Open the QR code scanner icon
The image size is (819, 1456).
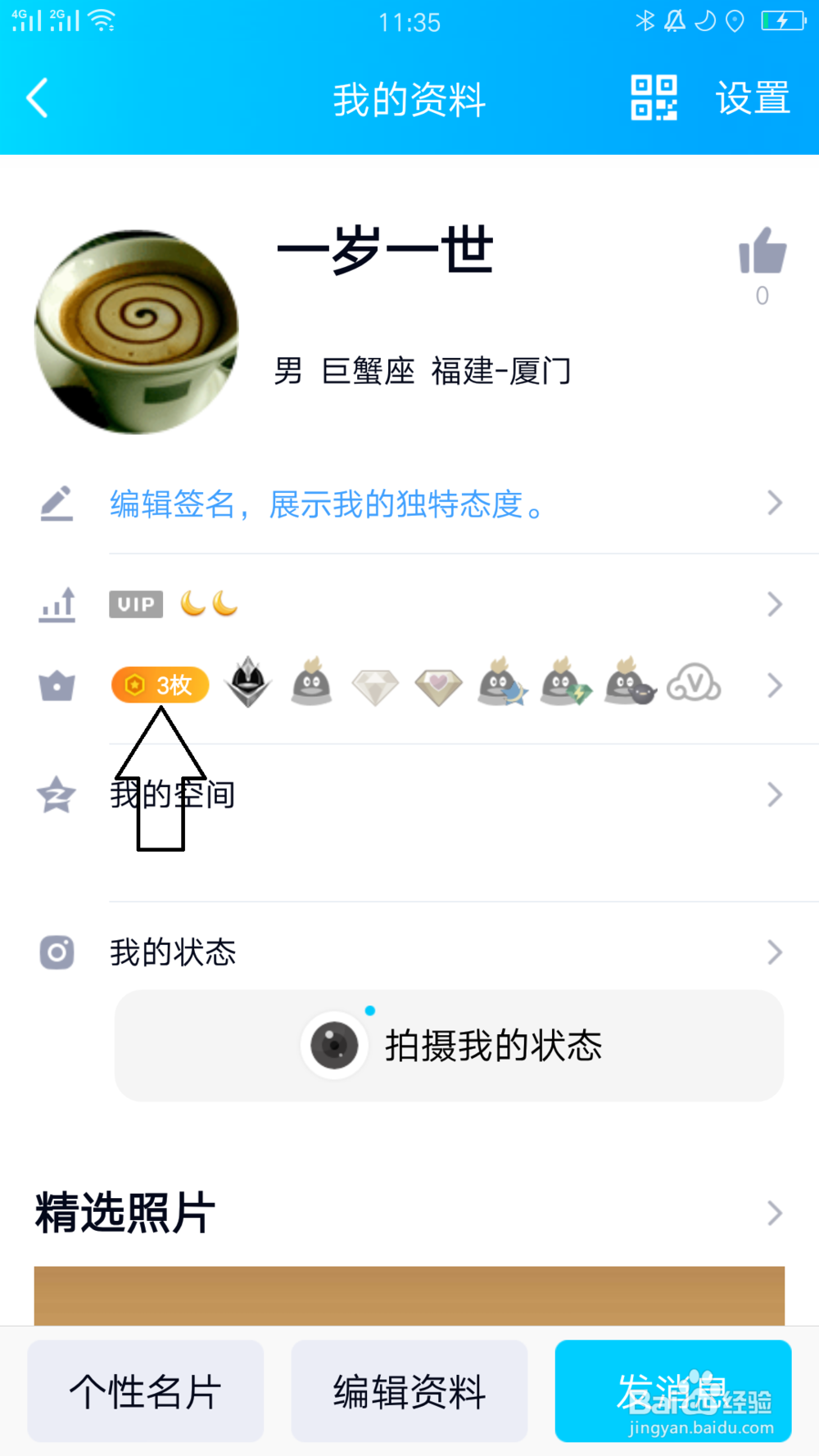653,97
